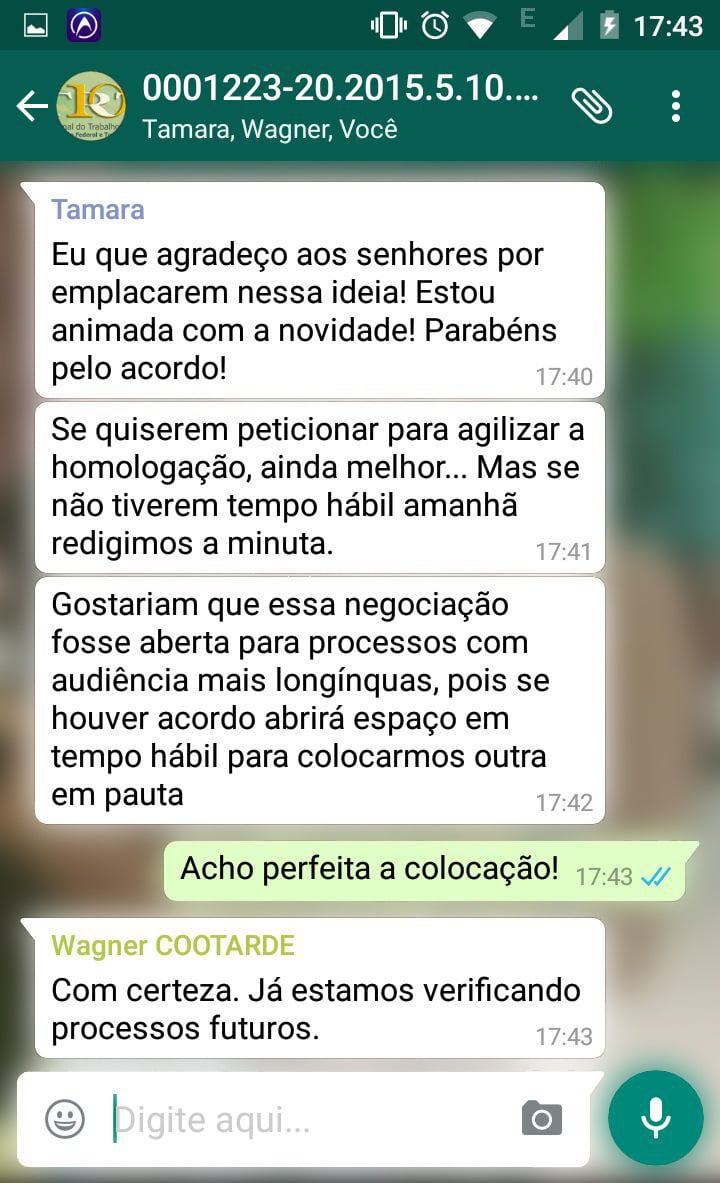720x1183 pixels.
Task: Open the camera from message bar
Action: (542, 1118)
